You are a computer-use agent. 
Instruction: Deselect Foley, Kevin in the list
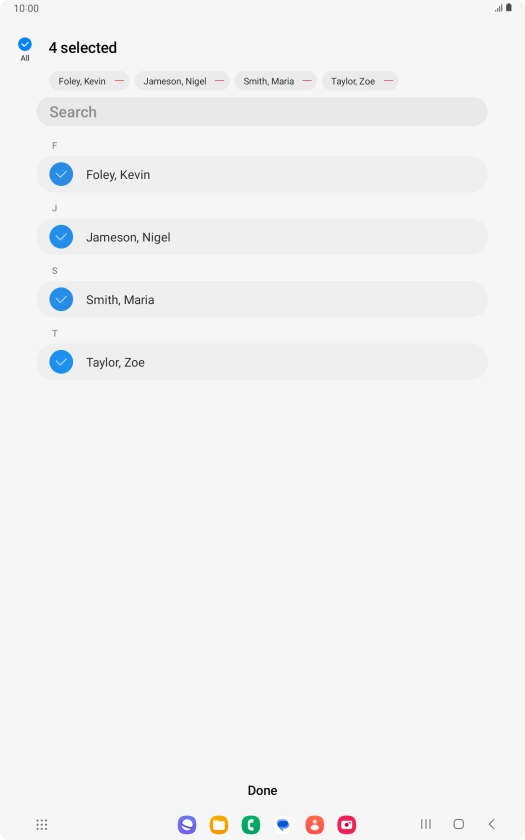click(x=262, y=175)
